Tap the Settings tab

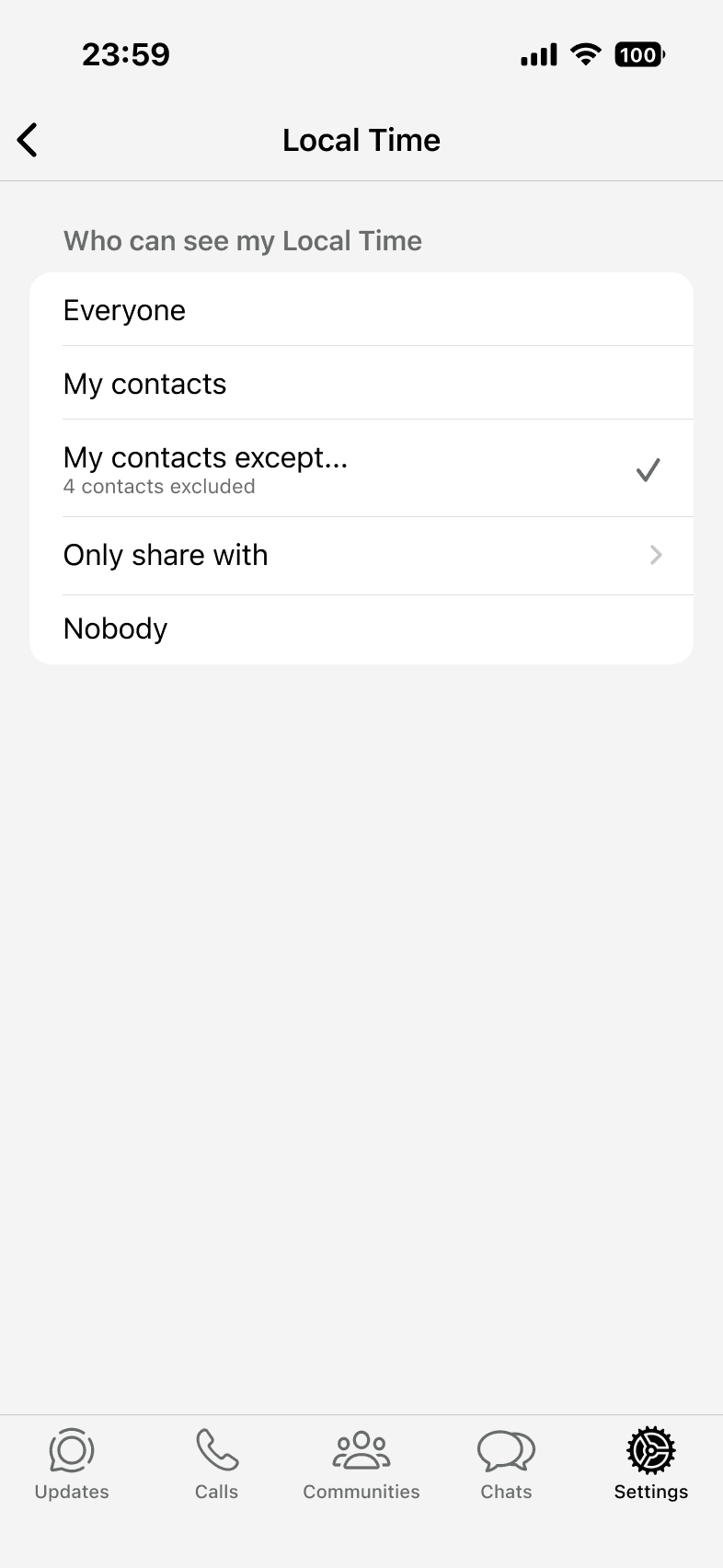pyautogui.click(x=651, y=1465)
